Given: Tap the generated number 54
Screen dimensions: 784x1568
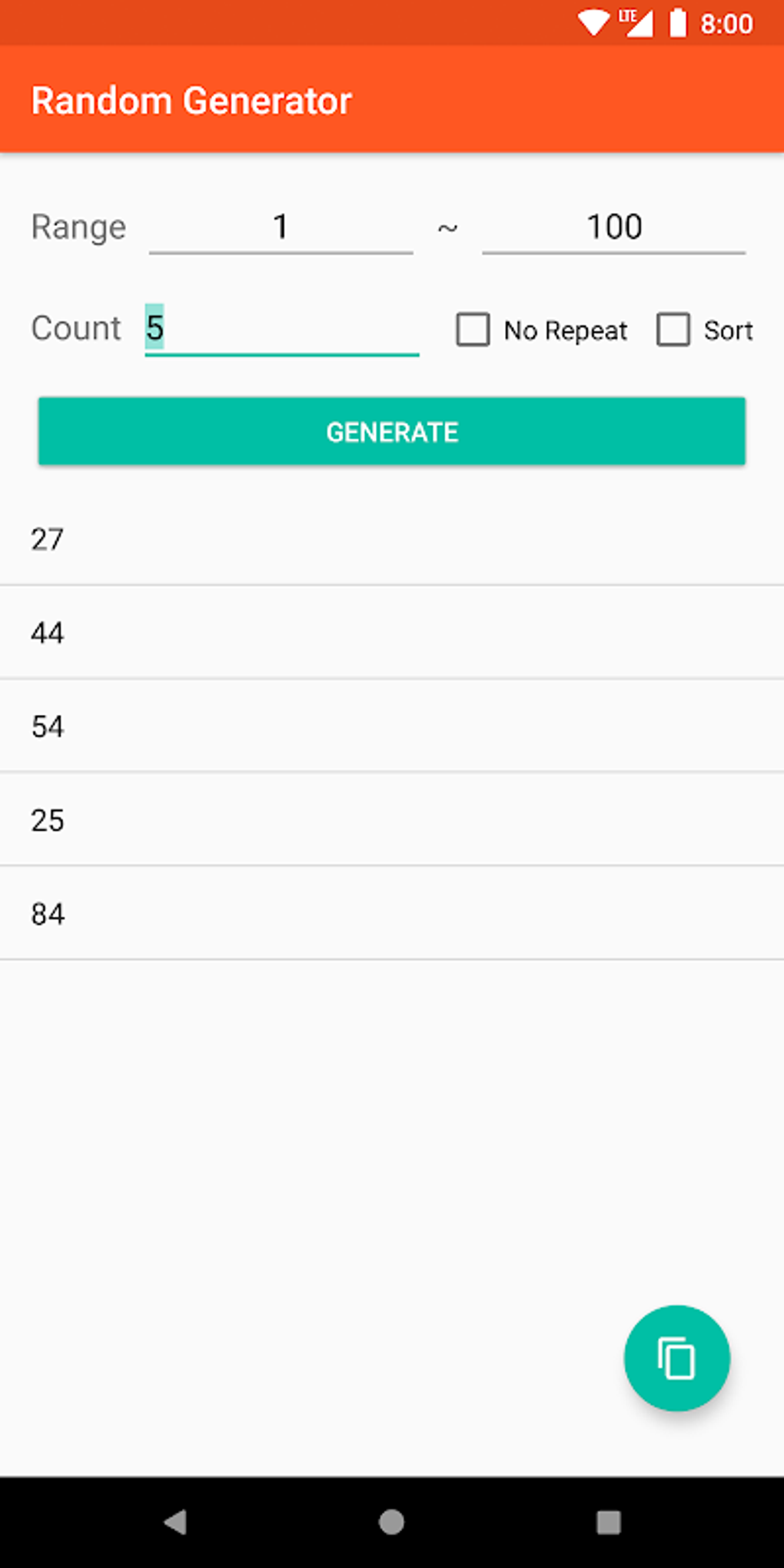Looking at the screenshot, I should [x=392, y=726].
